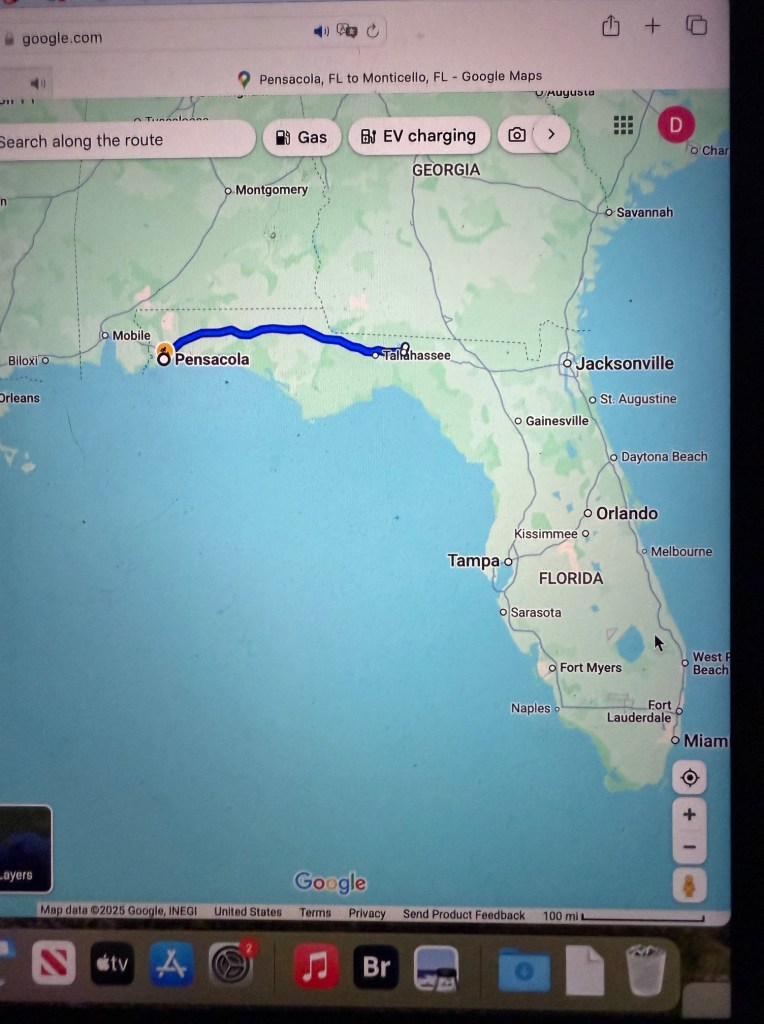Open a new browser tab

pos(653,26)
